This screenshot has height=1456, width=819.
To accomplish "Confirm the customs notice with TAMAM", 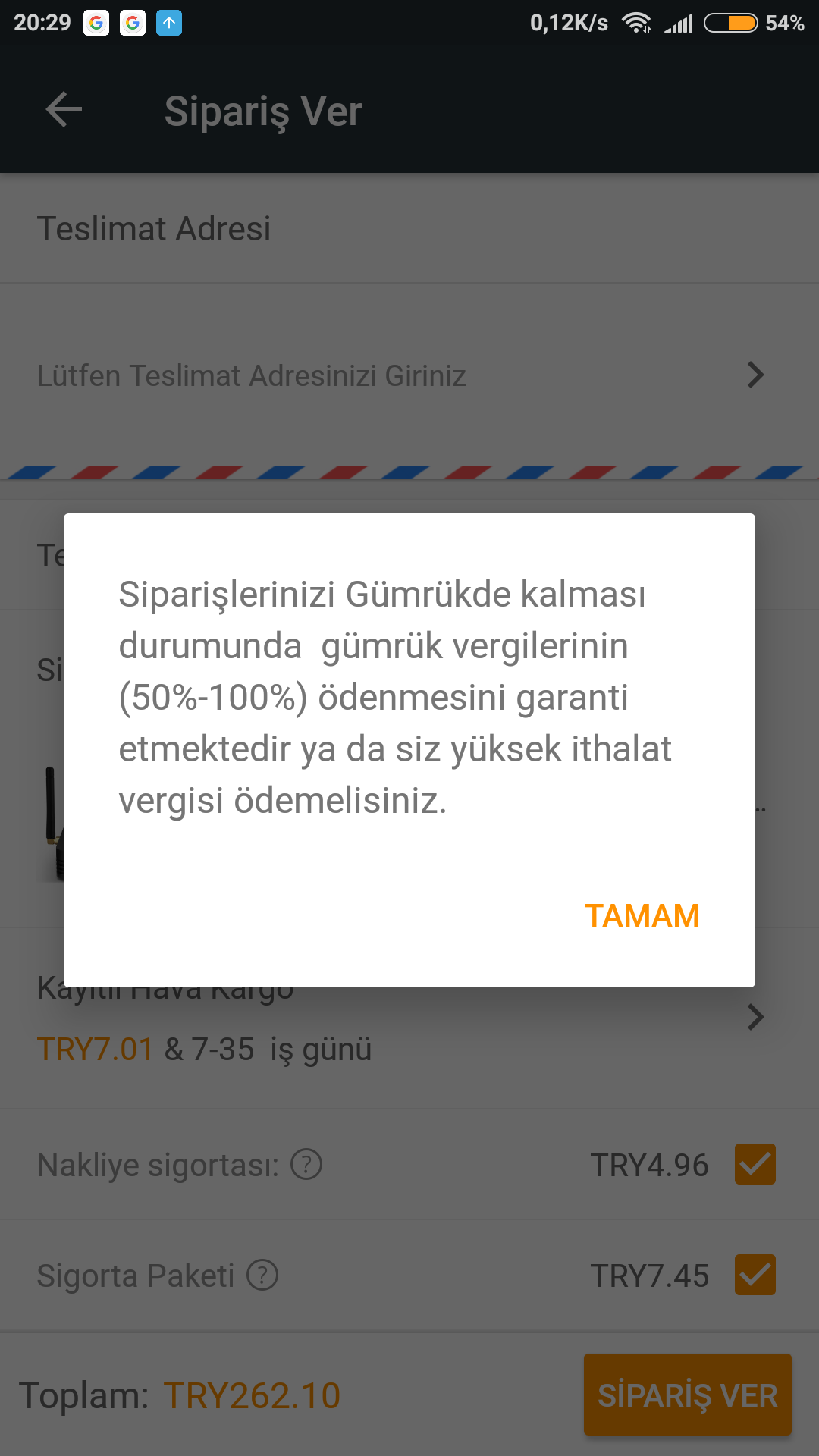I will (x=642, y=915).
